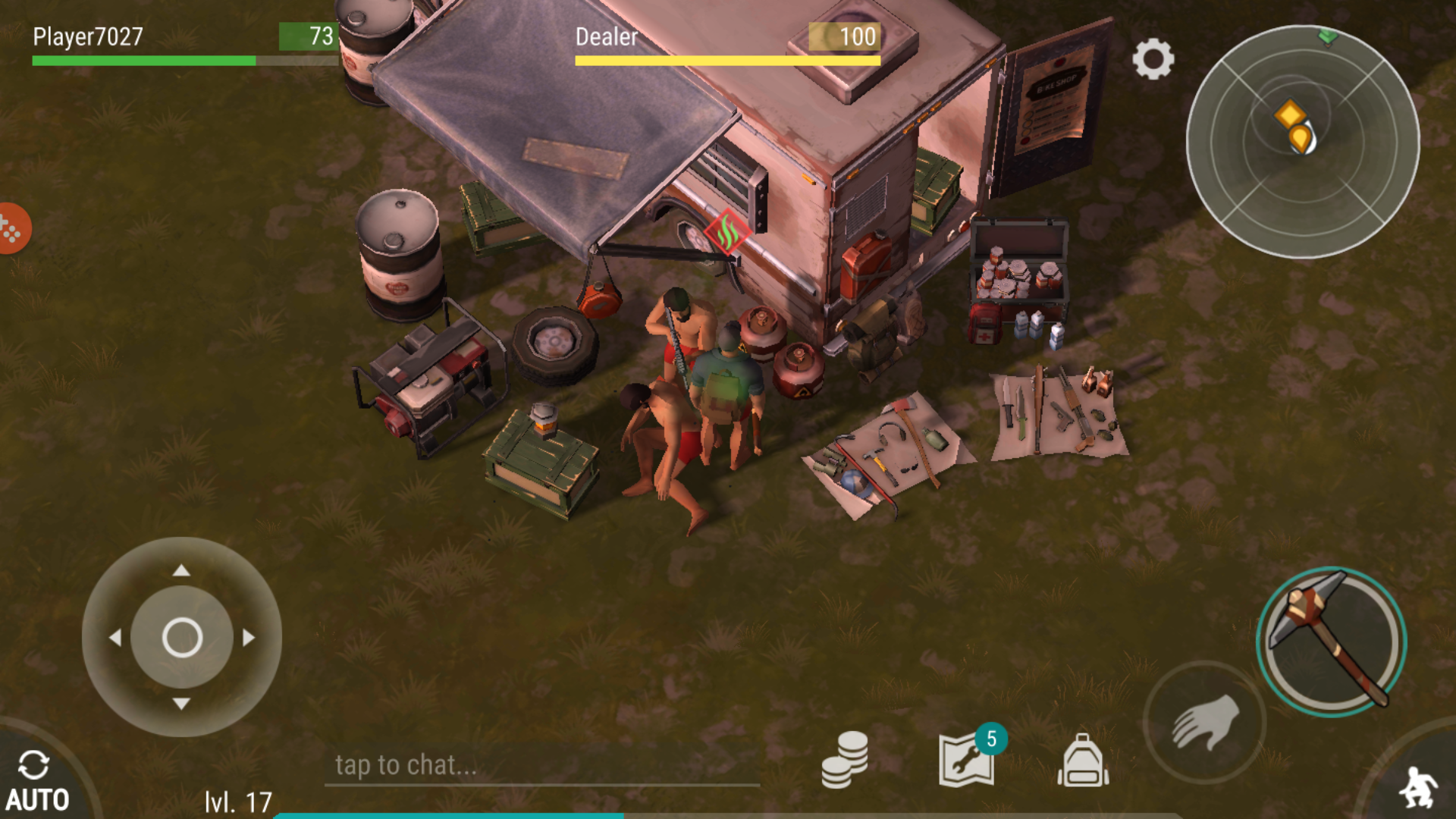Open the backpack inventory
Viewport: 1456px width, 819px height.
point(1083,761)
